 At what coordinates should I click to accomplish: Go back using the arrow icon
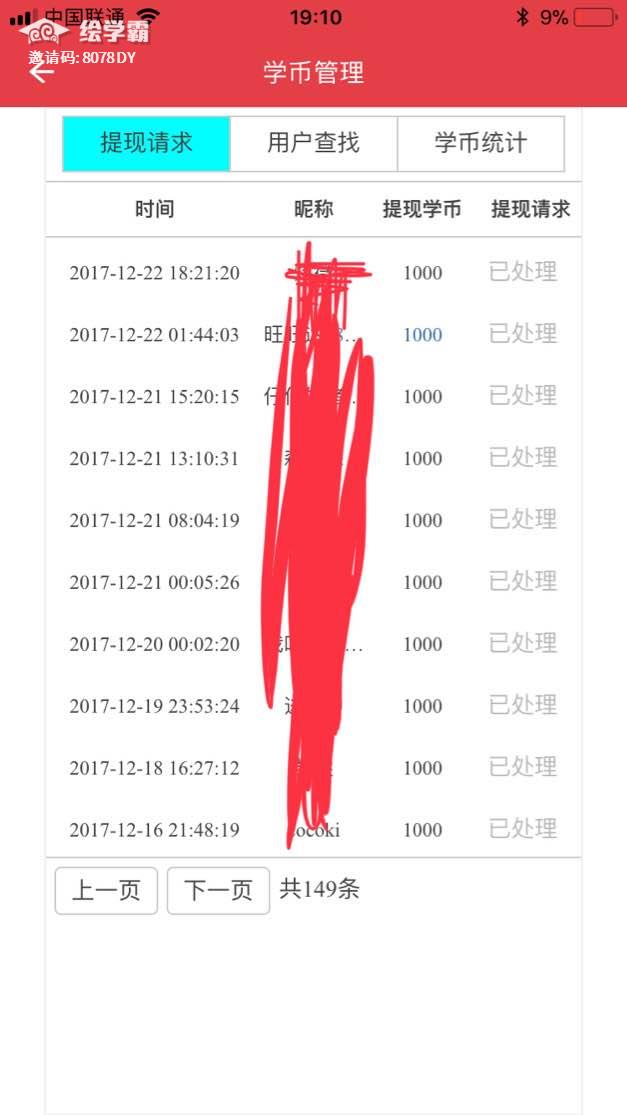click(41, 73)
